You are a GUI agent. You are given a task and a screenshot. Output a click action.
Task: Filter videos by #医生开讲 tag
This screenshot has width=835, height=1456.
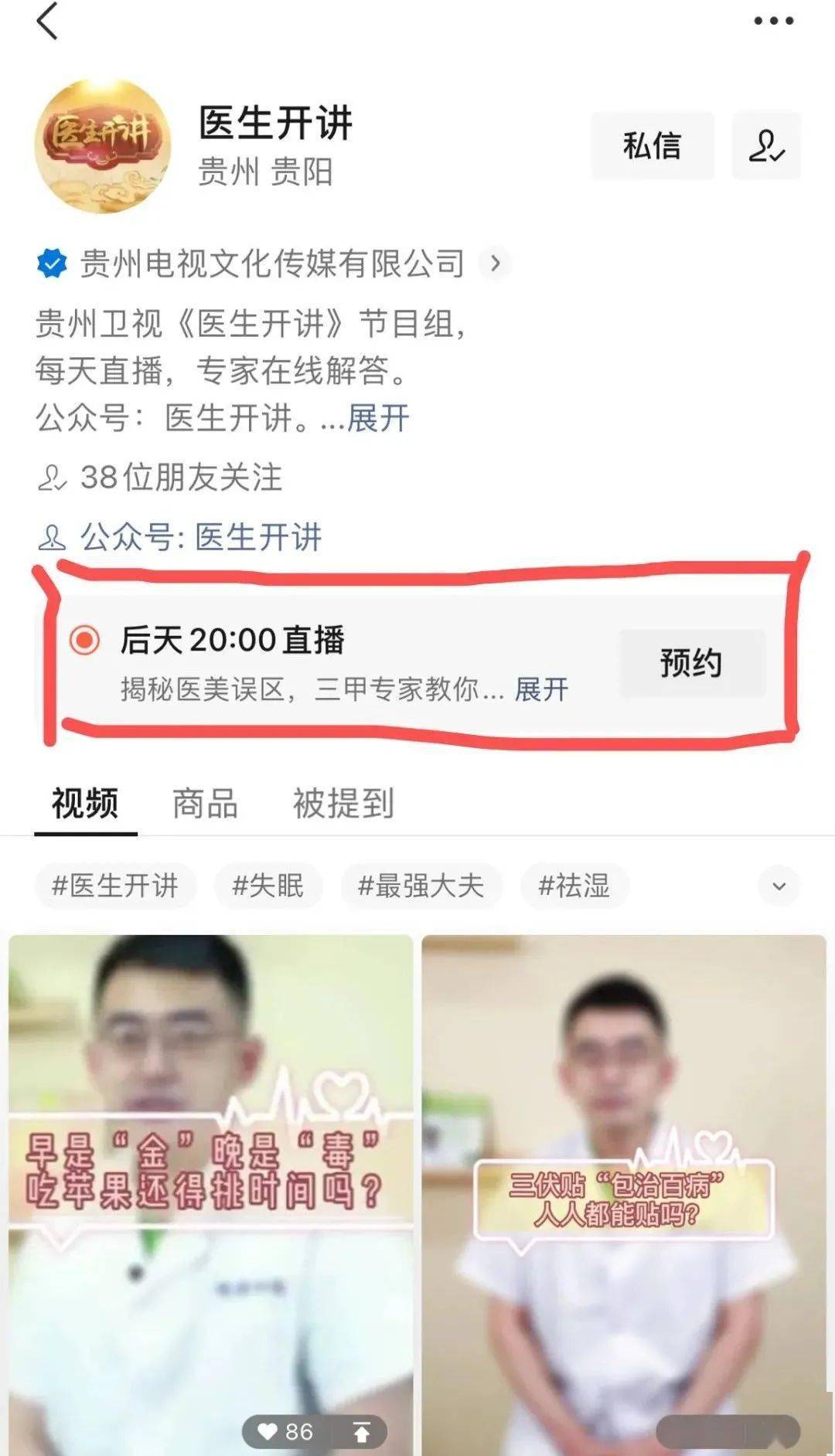tap(114, 886)
